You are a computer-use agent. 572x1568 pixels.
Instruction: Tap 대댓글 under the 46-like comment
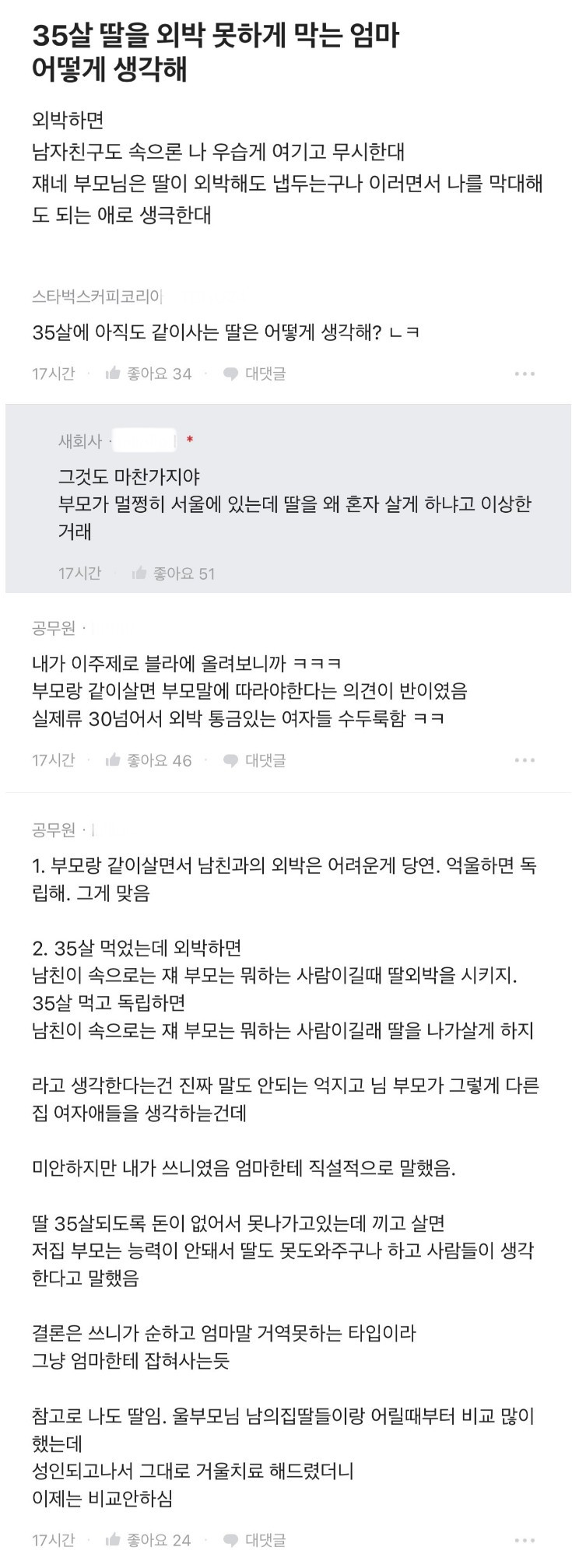tap(255, 760)
